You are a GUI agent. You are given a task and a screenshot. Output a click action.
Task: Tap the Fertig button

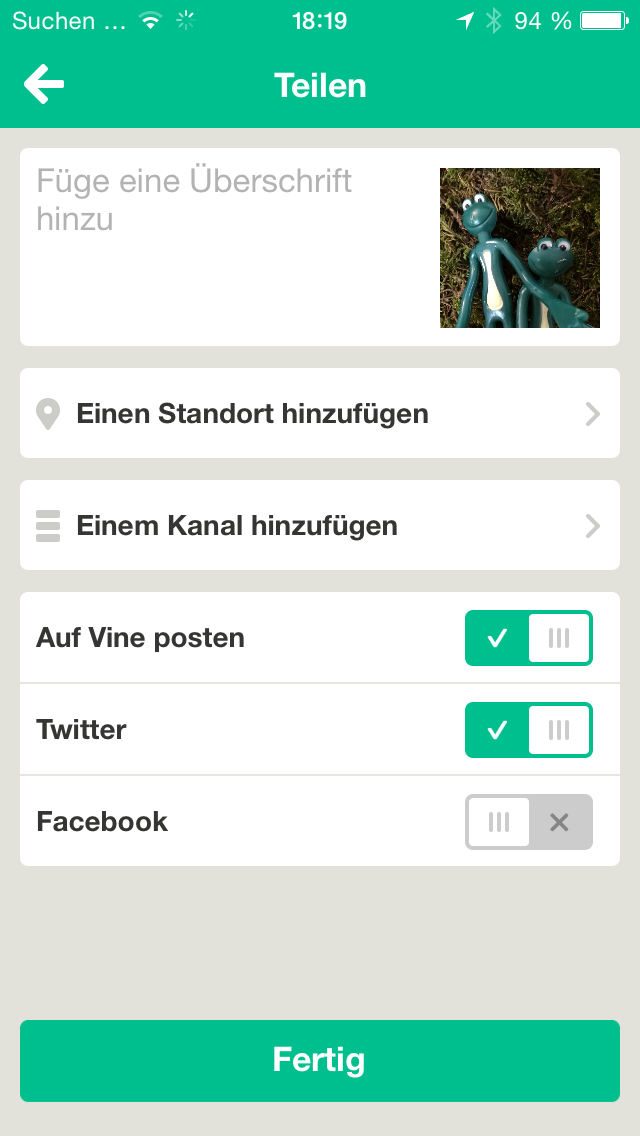(x=320, y=1061)
